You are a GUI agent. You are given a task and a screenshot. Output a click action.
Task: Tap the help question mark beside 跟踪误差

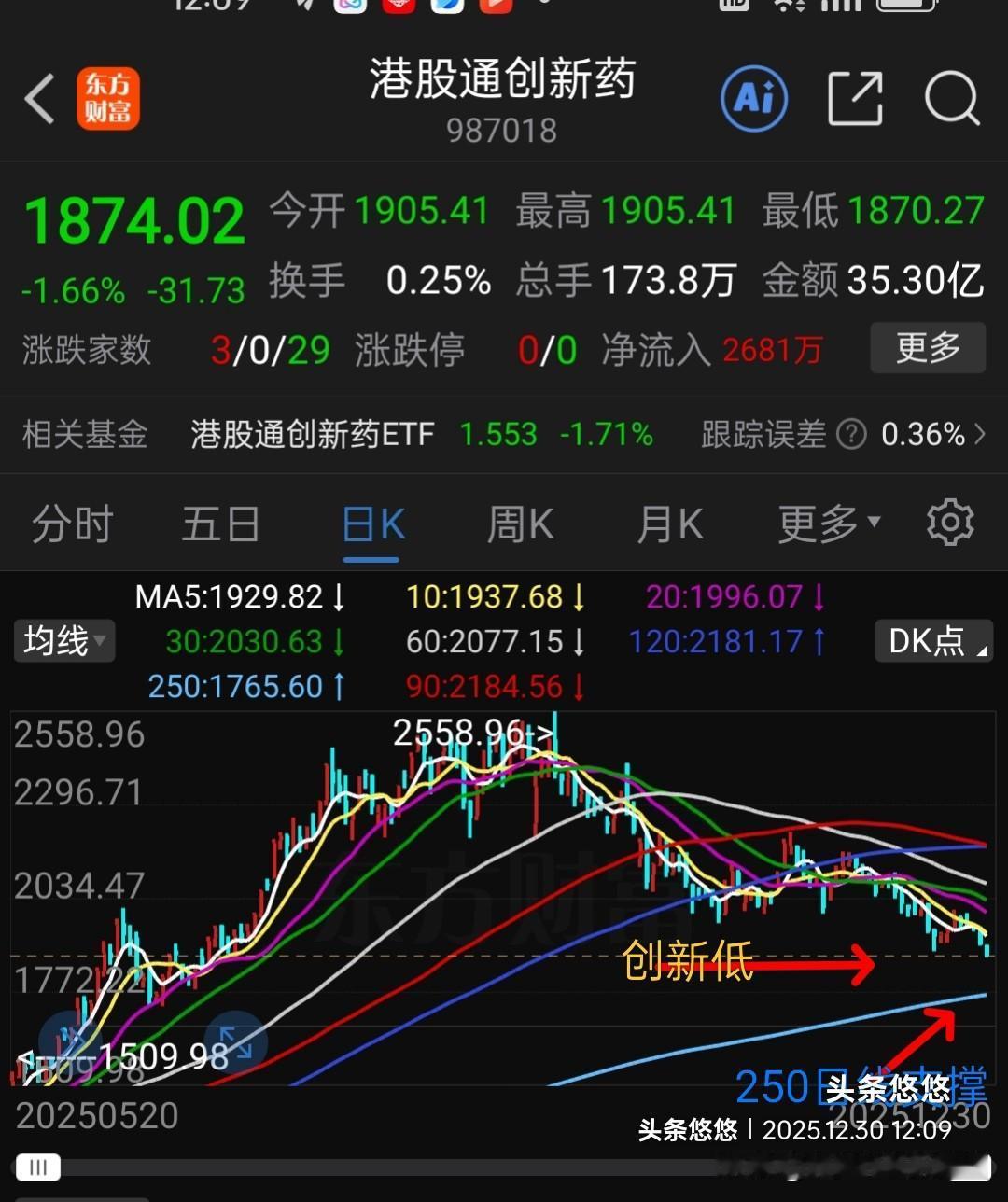click(850, 434)
